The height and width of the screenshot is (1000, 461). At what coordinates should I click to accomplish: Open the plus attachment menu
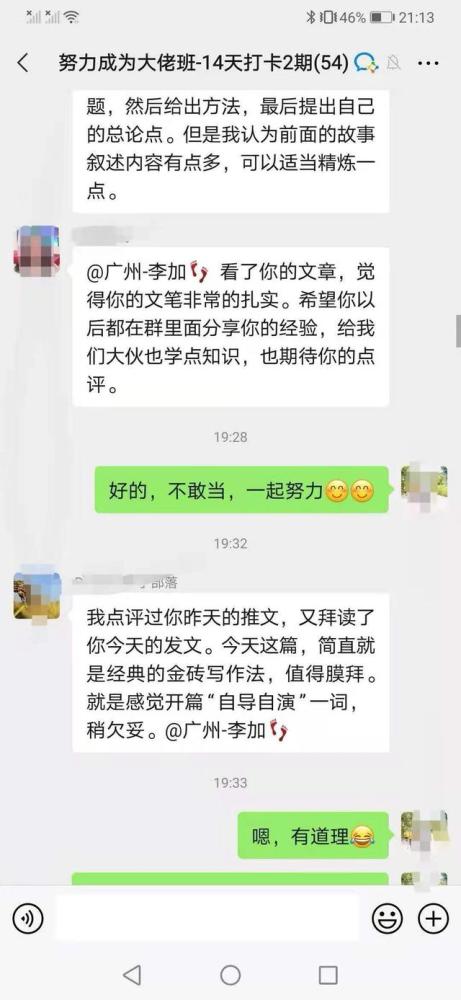point(433,919)
